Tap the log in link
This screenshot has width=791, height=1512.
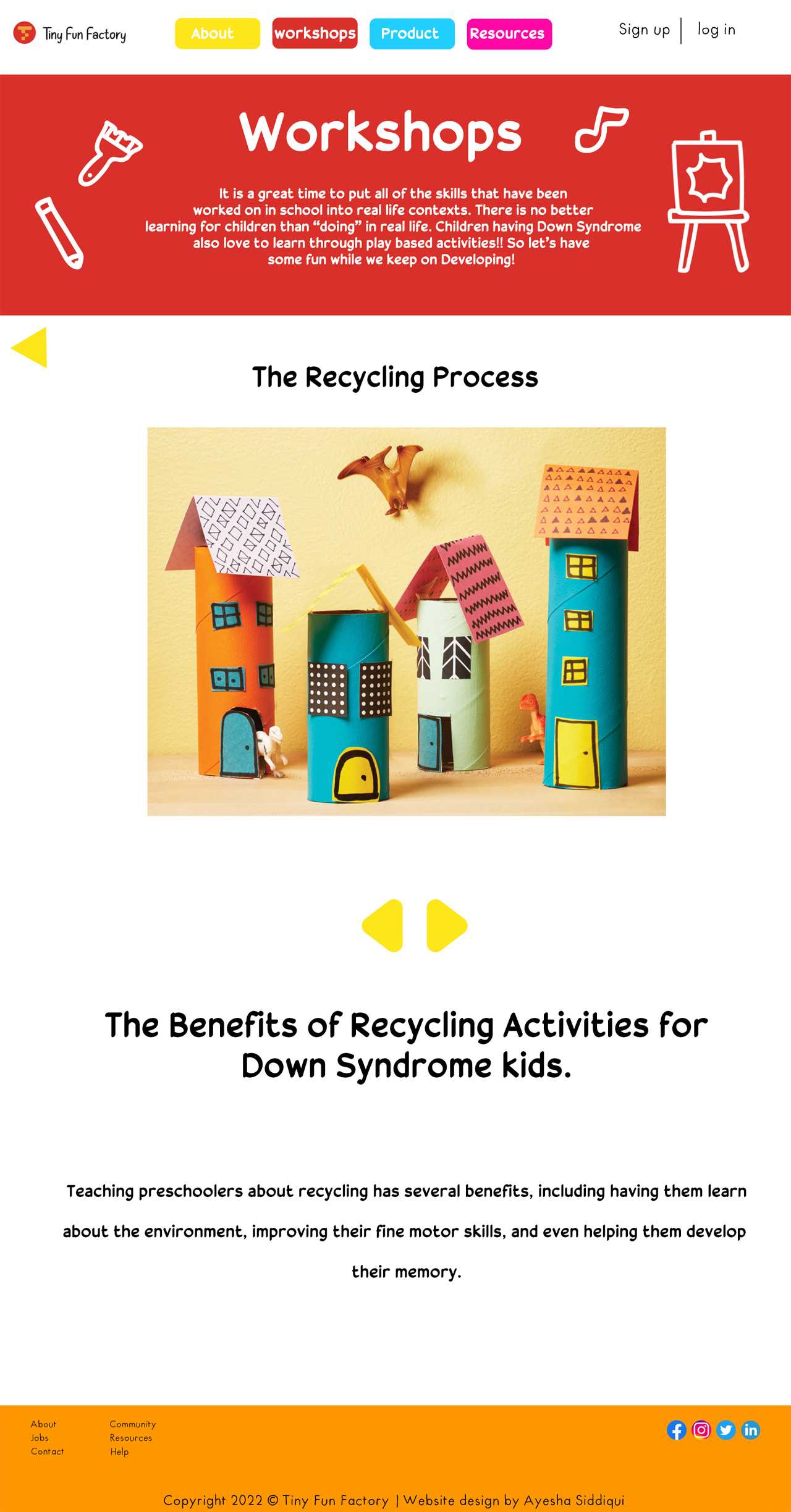(716, 30)
